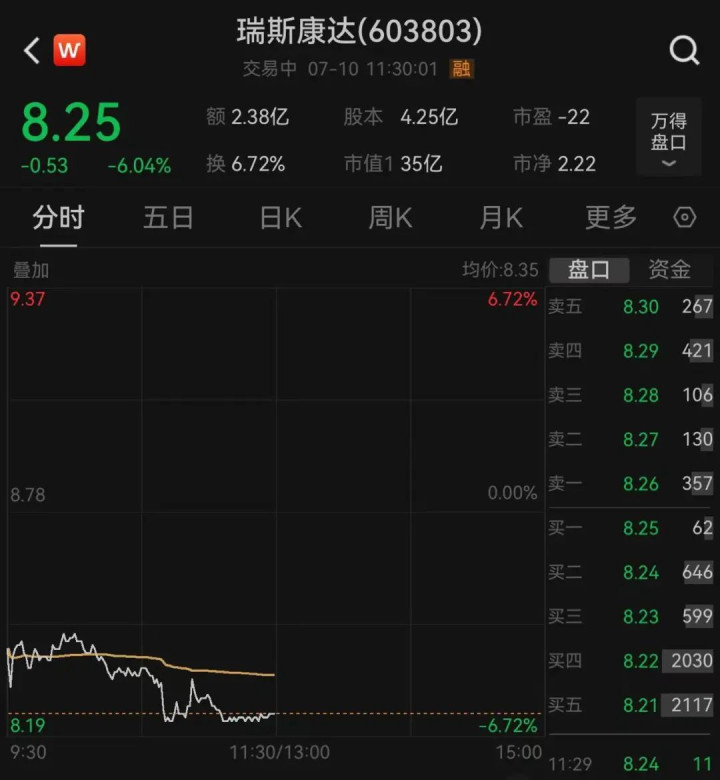
Task: Go back using the top-left arrow
Action: click(x=31, y=51)
